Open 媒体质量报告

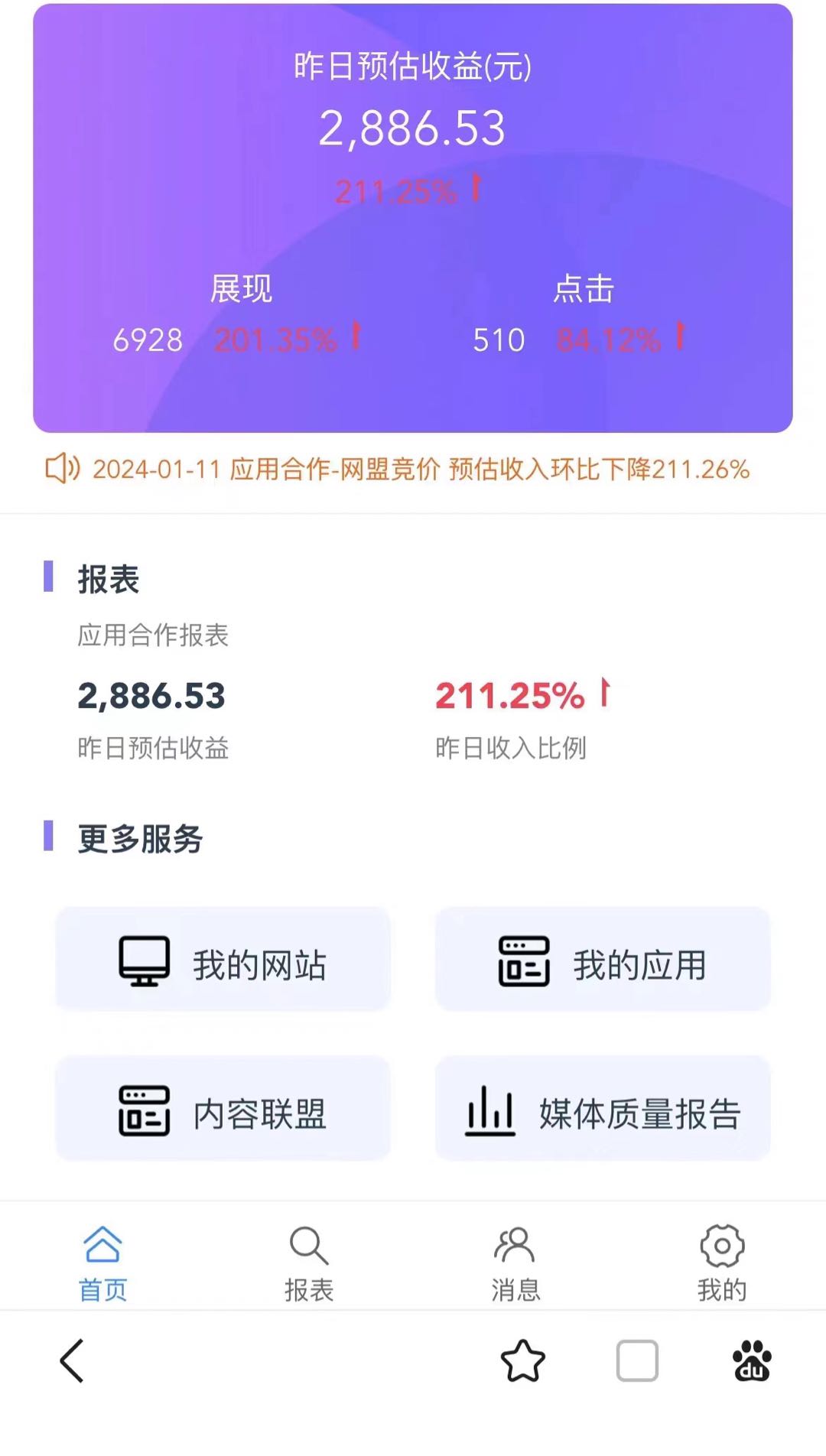[602, 1110]
